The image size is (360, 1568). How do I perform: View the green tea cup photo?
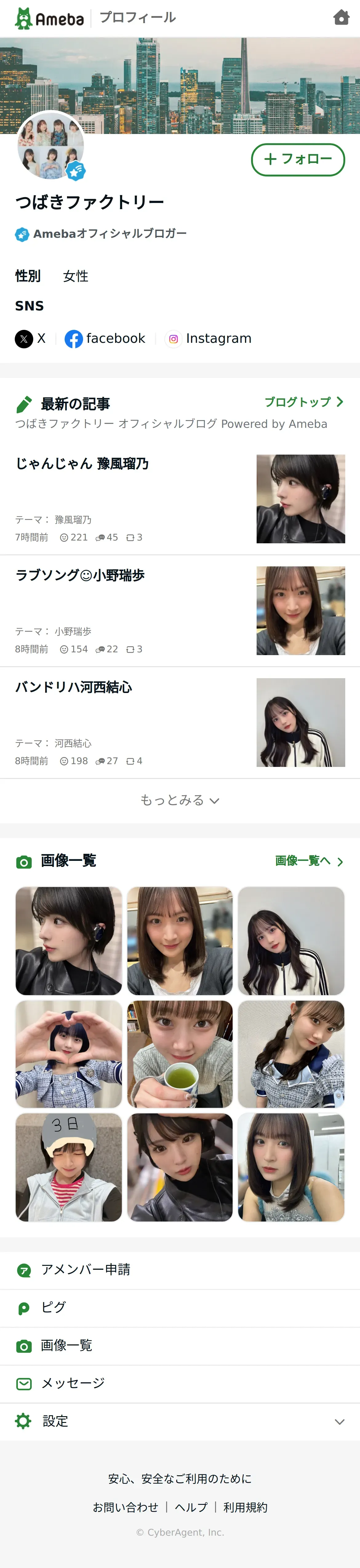click(179, 1054)
